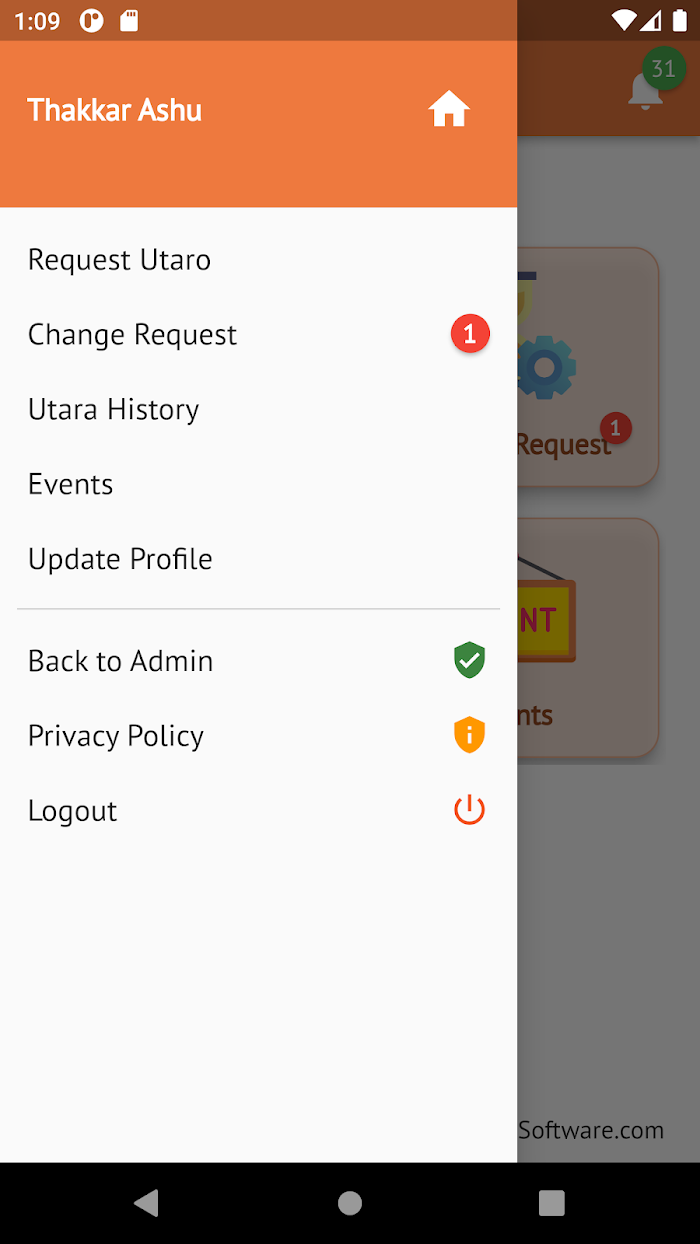Open Privacy Policy
Screen dimensions: 700x1244
[x=258, y=736]
